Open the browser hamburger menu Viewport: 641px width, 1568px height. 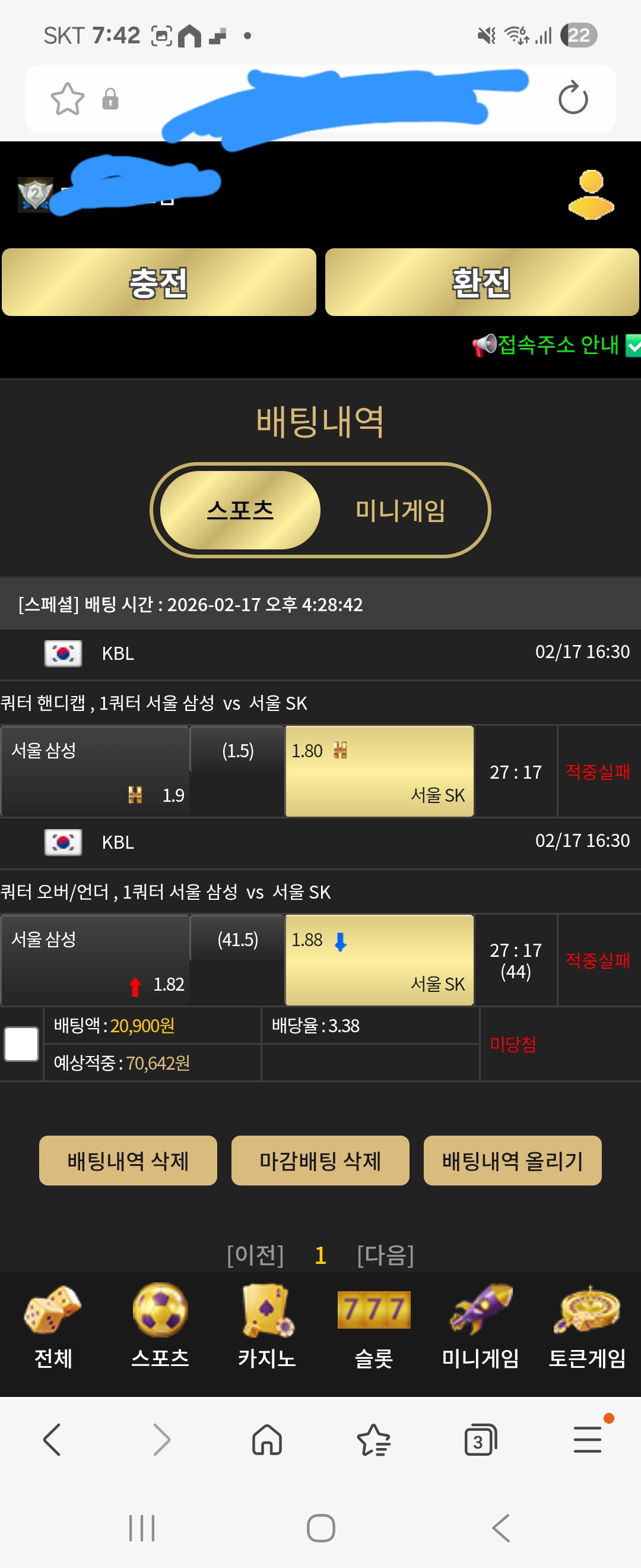tap(588, 1440)
